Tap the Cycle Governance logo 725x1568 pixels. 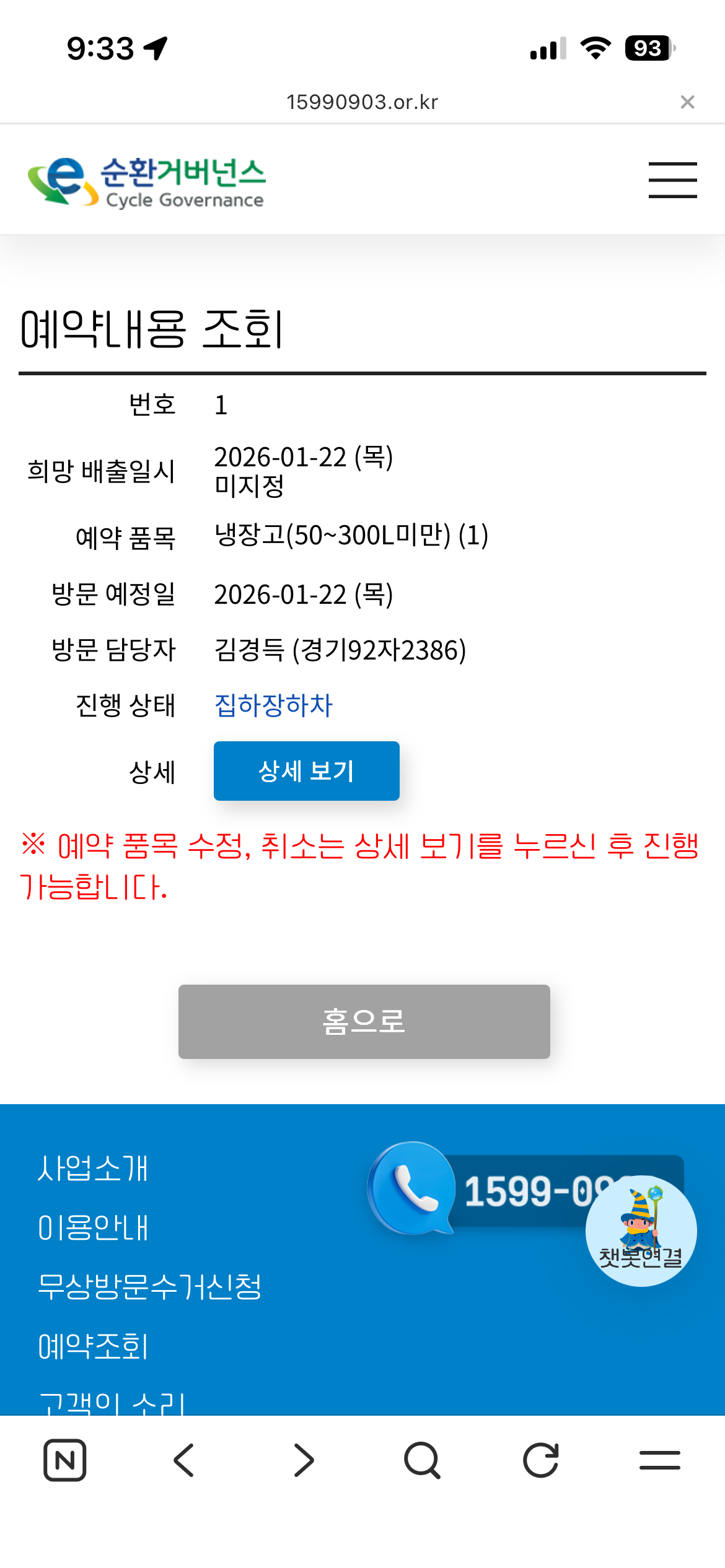pyautogui.click(x=147, y=181)
